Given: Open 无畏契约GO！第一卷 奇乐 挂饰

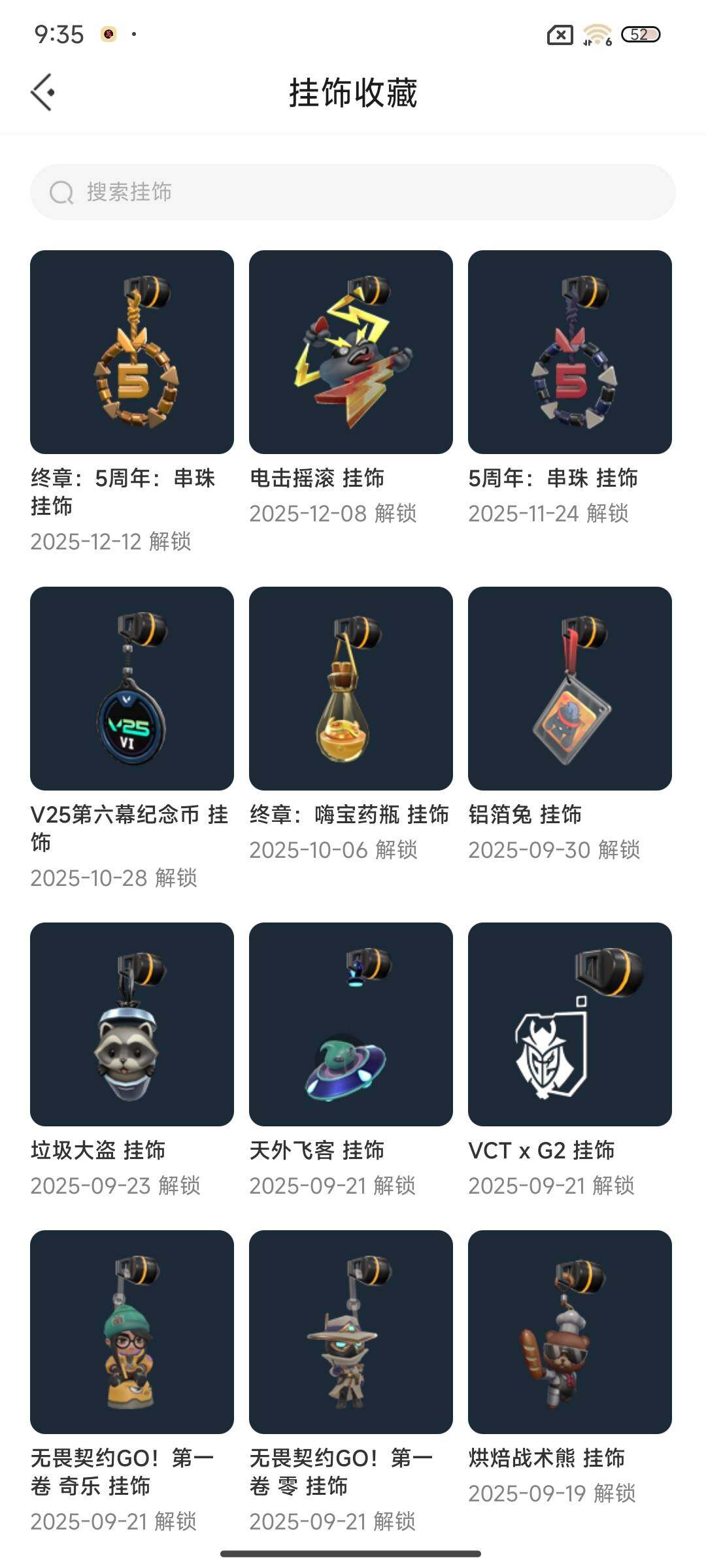Looking at the screenshot, I should [x=132, y=1332].
